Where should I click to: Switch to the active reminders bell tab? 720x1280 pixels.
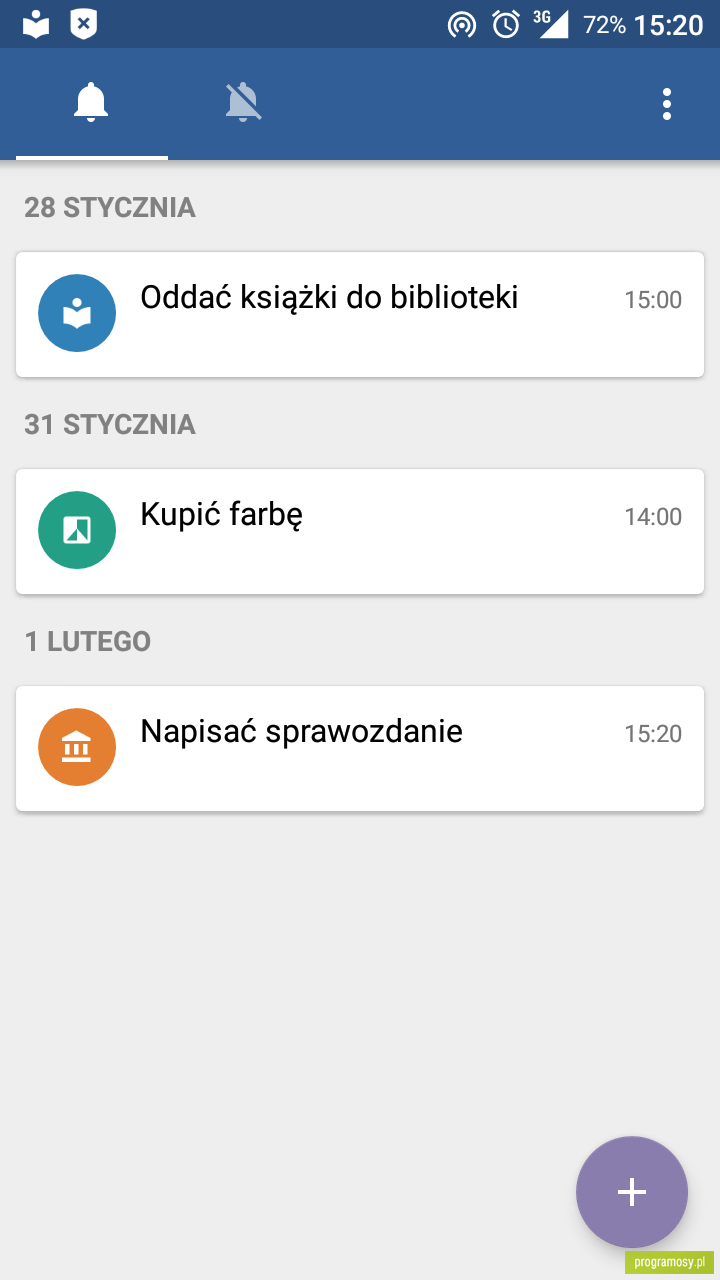tap(91, 103)
